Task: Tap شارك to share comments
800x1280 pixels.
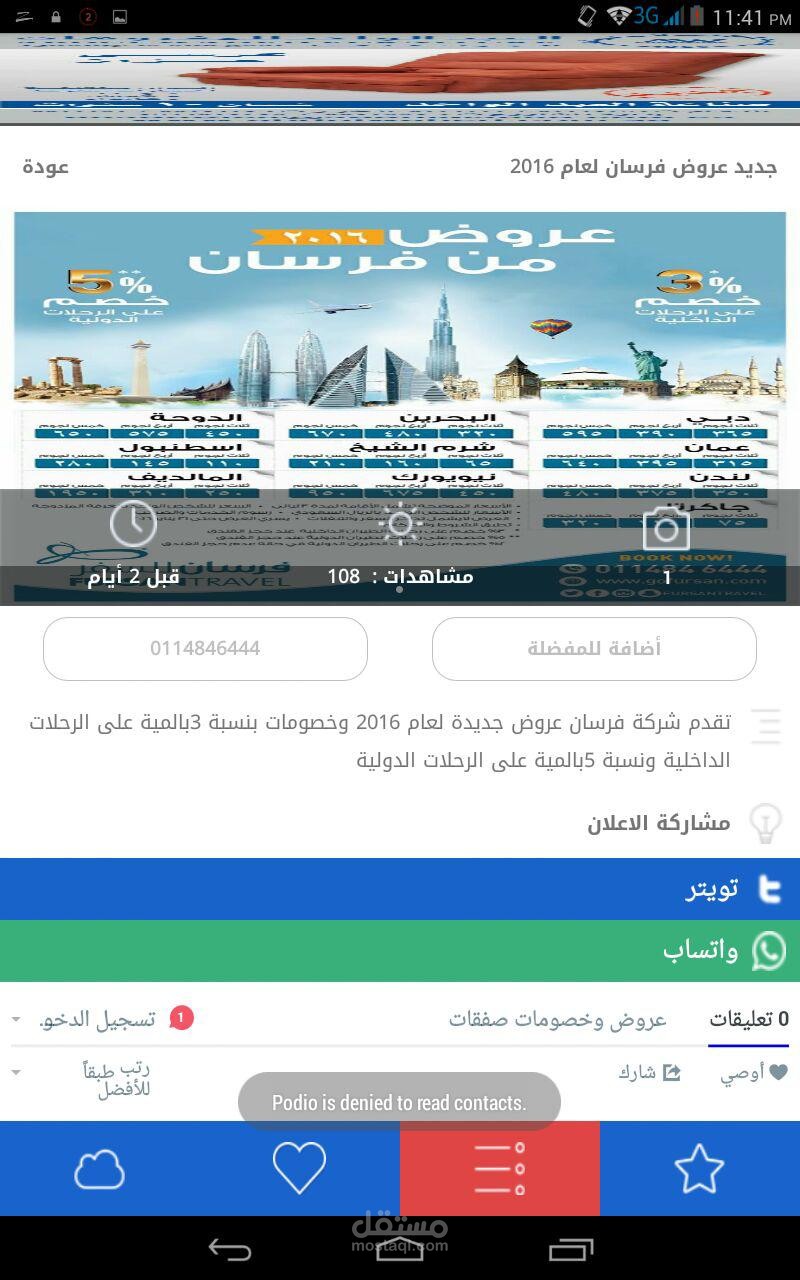Action: click(x=648, y=1073)
